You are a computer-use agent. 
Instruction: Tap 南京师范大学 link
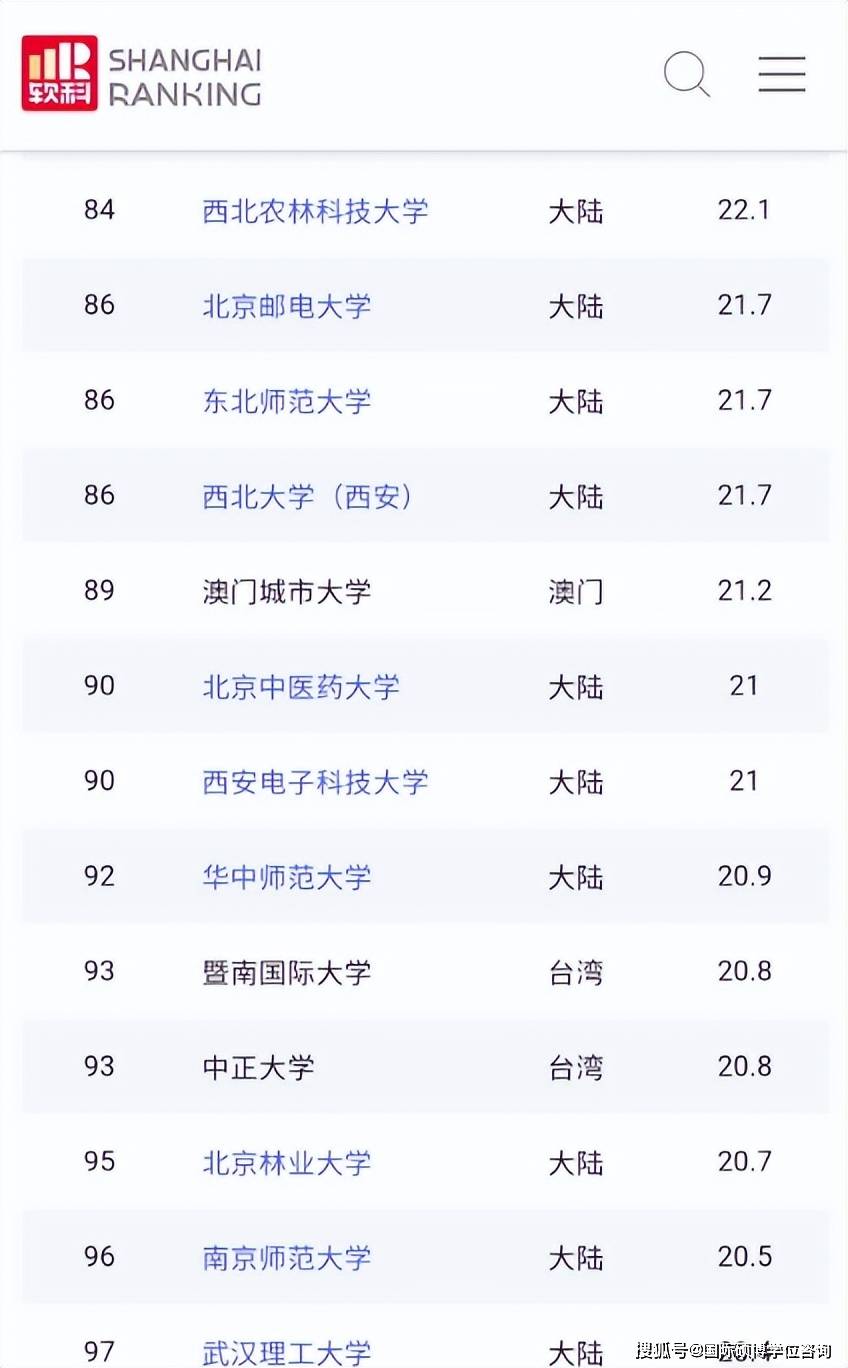287,1258
